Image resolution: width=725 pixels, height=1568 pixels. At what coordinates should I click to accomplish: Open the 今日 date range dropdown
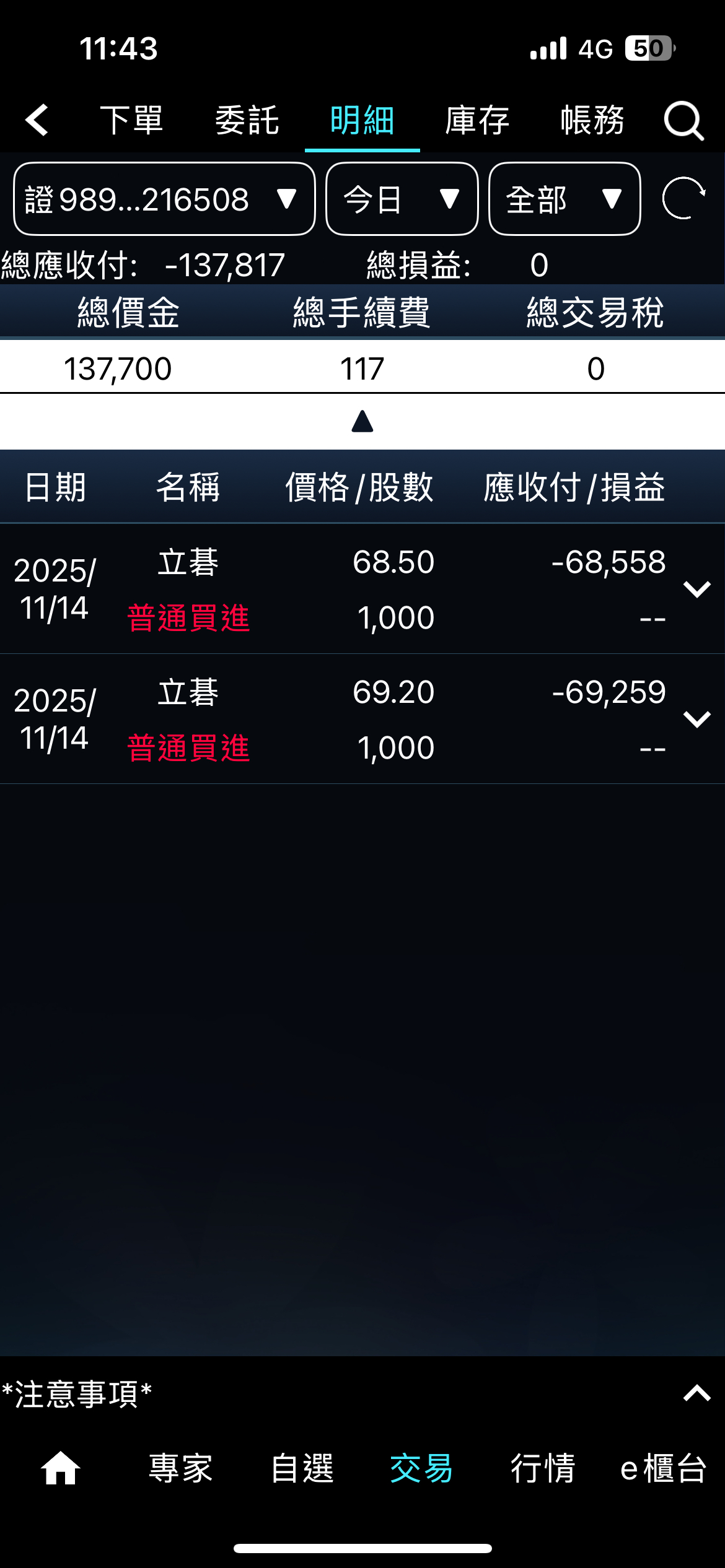[402, 199]
